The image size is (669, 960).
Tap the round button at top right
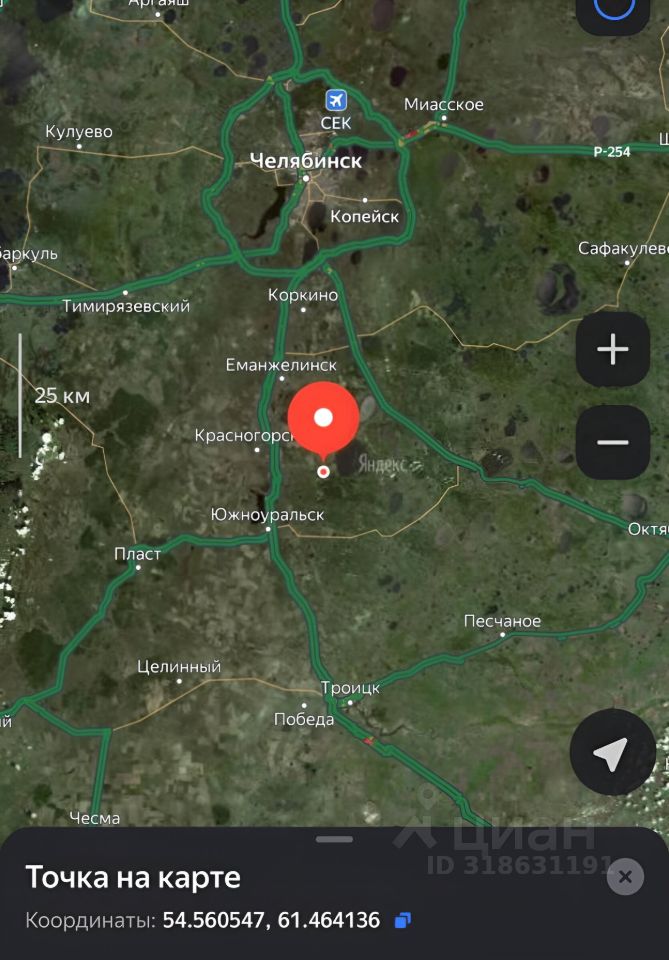tap(614, 10)
